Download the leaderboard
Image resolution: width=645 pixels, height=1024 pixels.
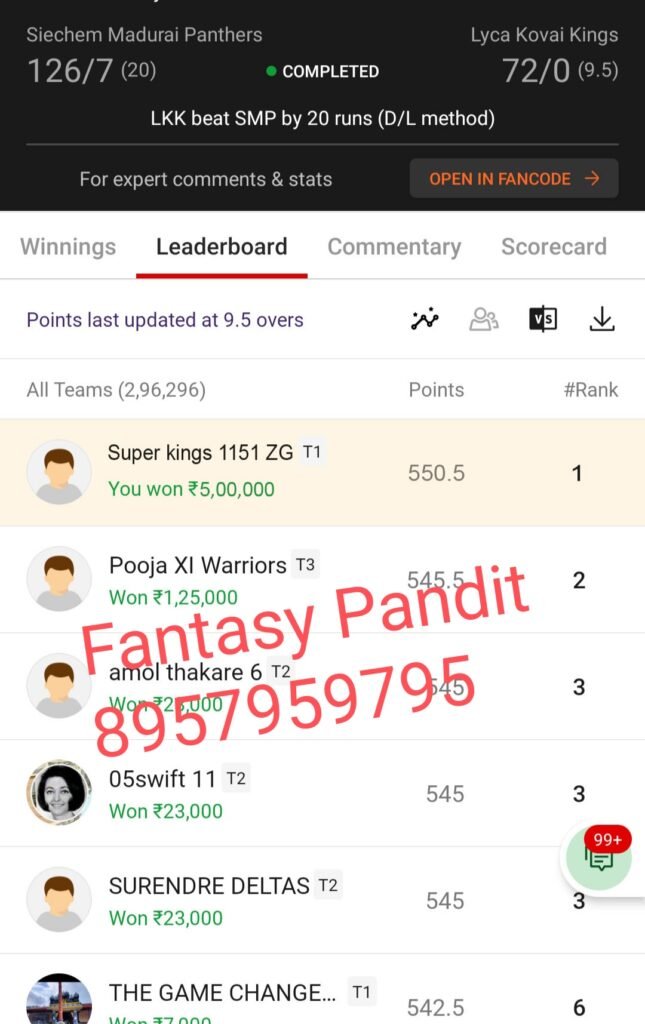(x=601, y=320)
